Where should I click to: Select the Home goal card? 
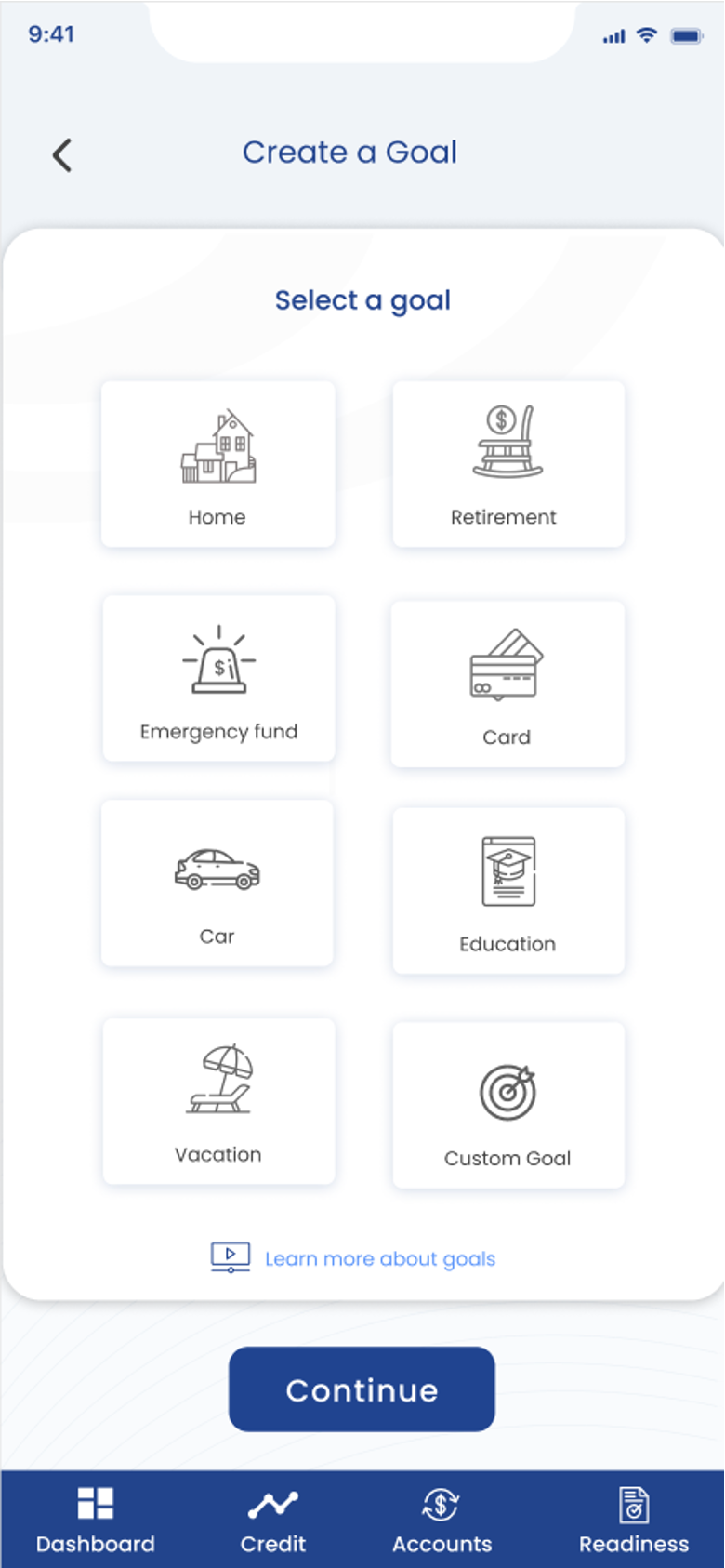tap(217, 463)
